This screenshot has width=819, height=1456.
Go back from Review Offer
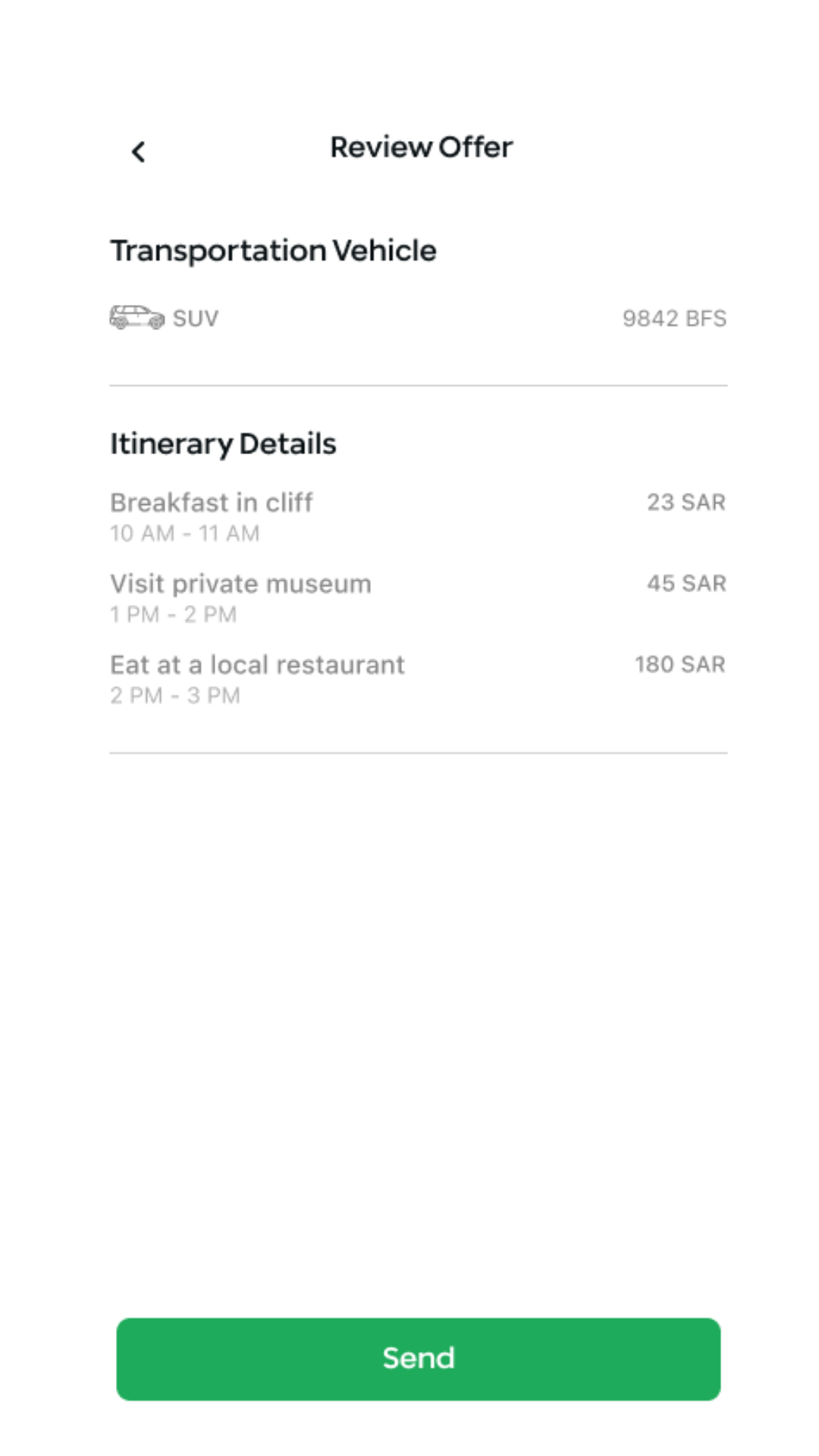(x=138, y=152)
